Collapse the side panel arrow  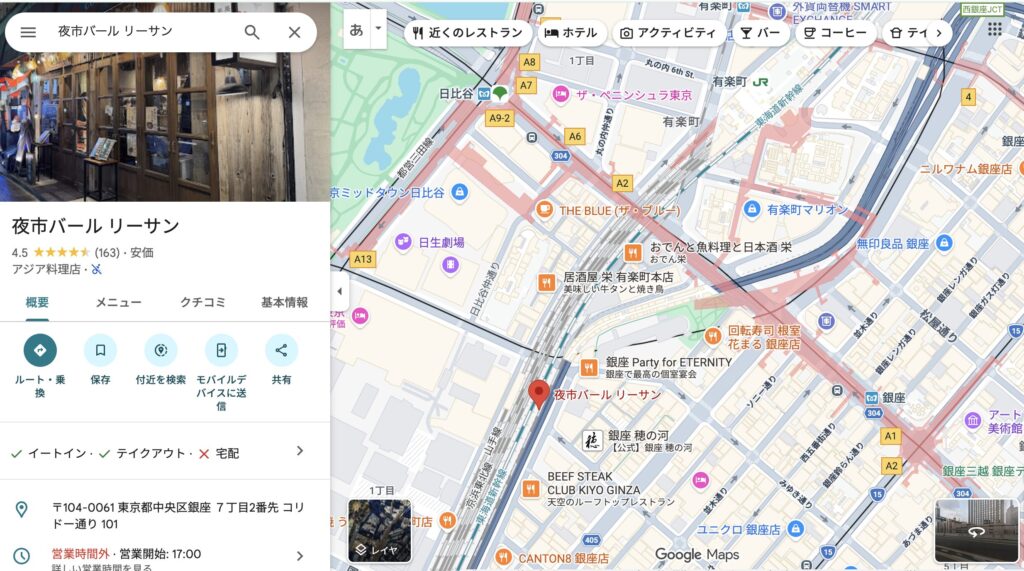point(338,292)
